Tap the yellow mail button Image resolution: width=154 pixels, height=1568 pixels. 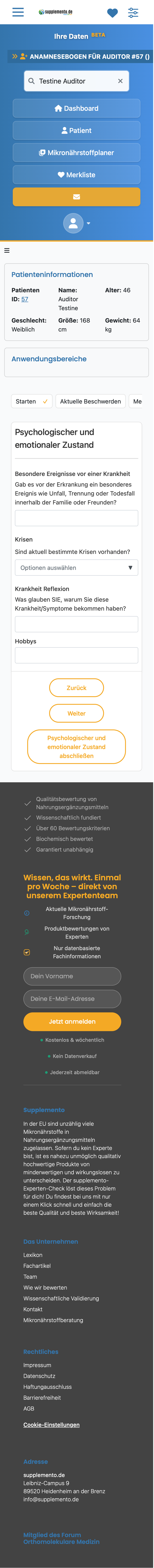[77, 197]
